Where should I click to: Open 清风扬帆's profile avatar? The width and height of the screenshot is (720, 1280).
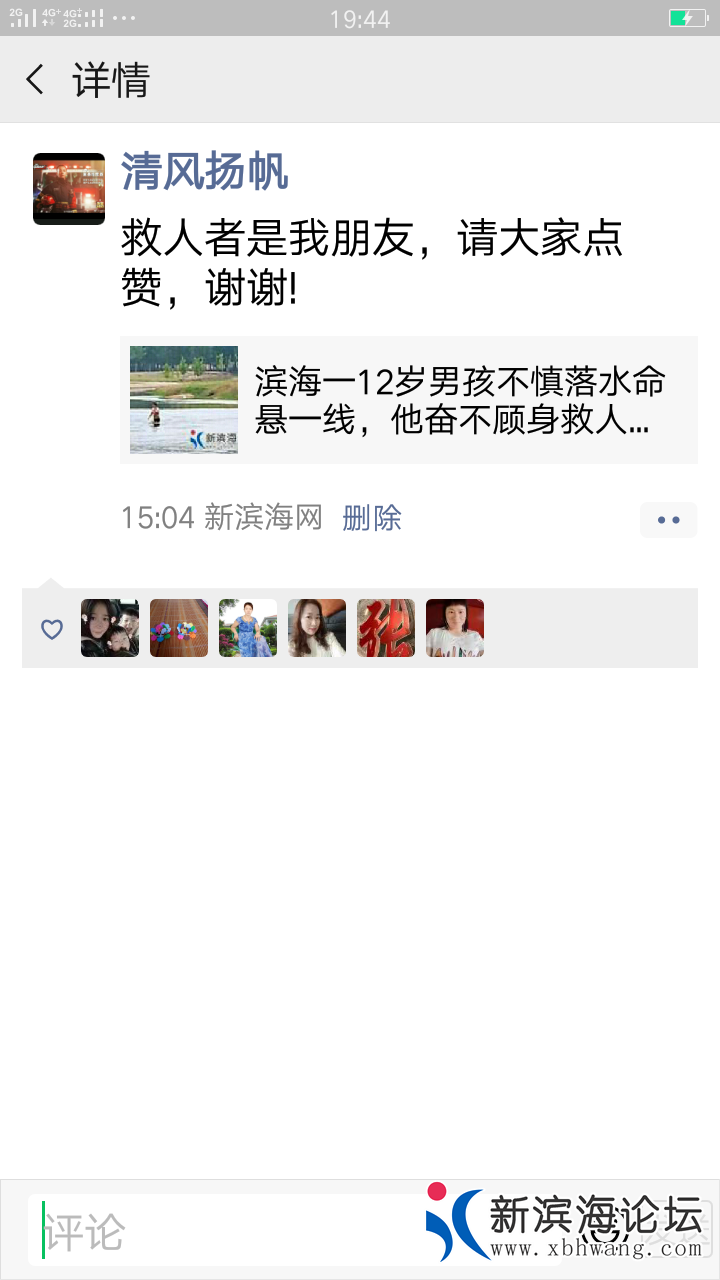(x=69, y=189)
